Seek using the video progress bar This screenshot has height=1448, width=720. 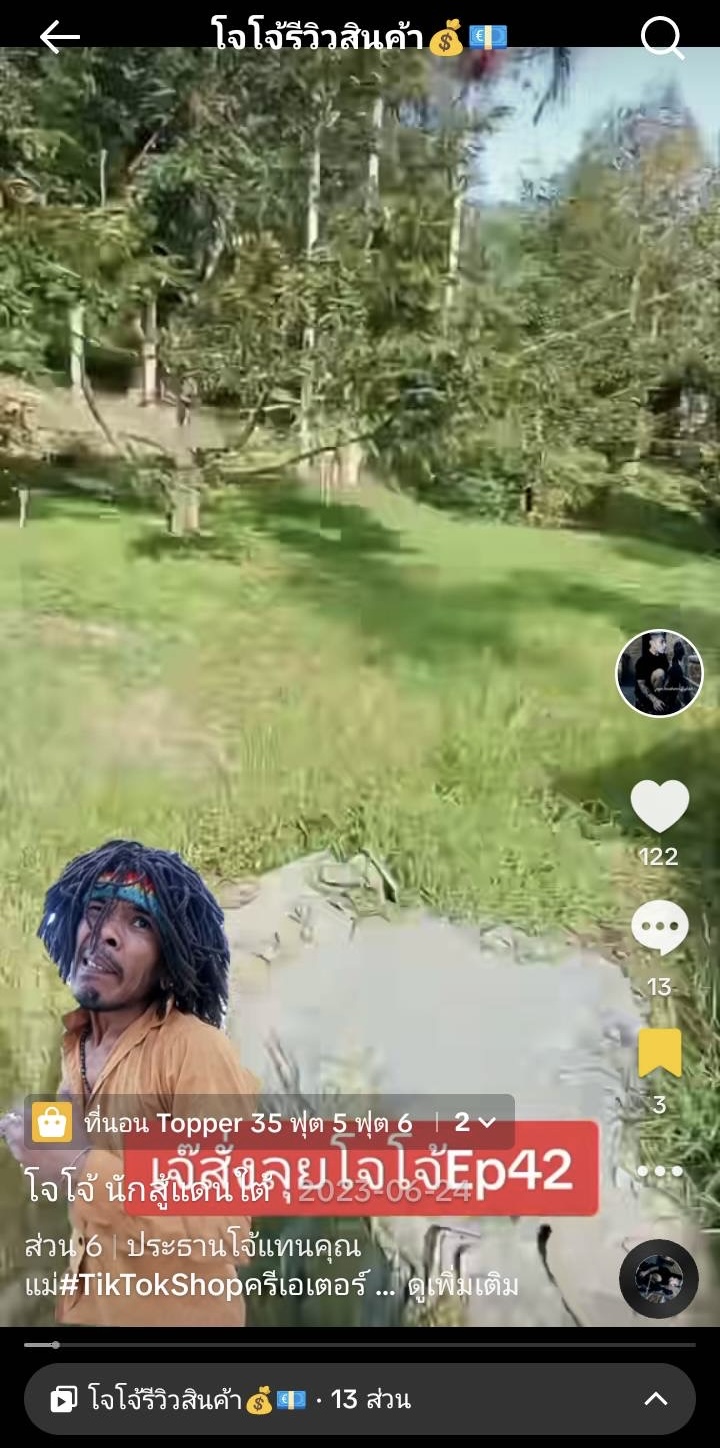point(360,1345)
